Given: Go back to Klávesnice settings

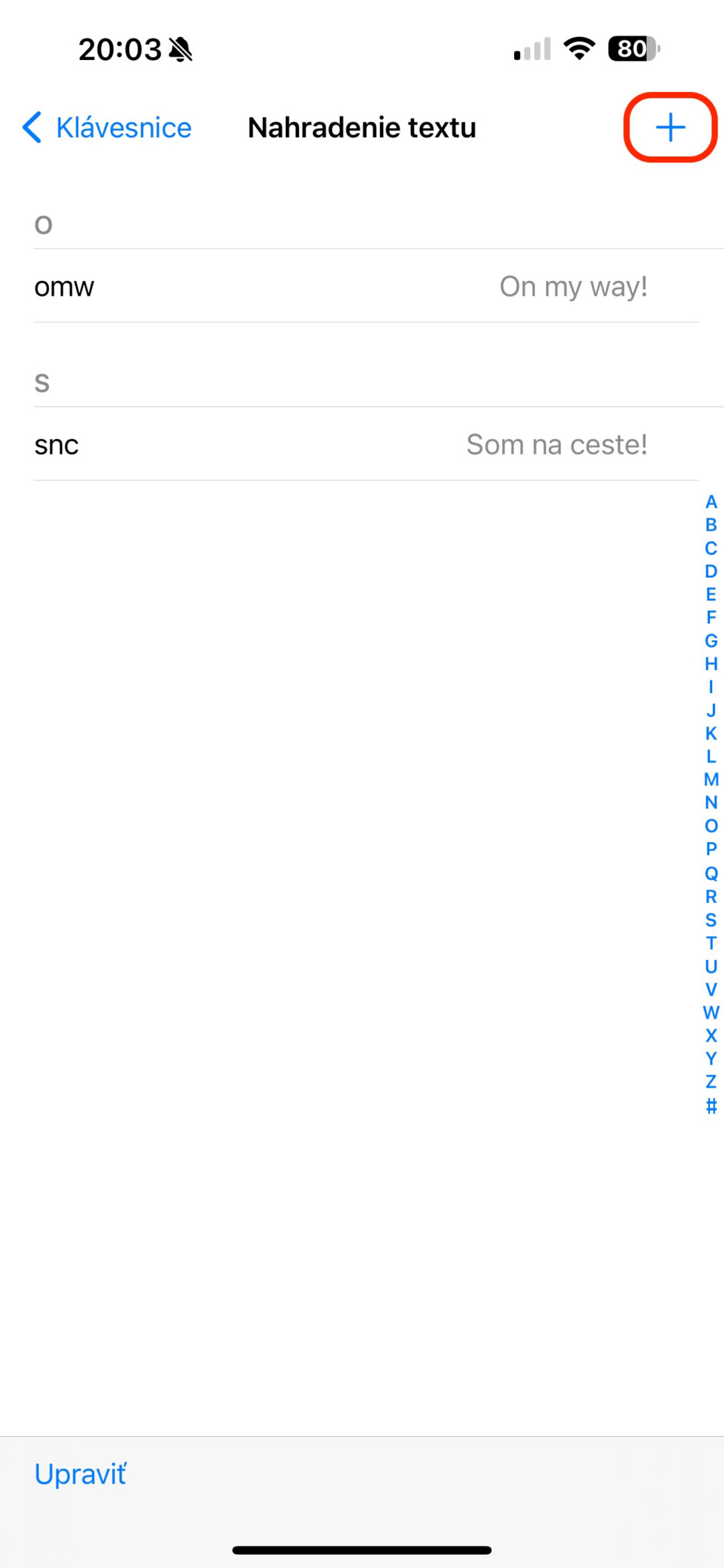Looking at the screenshot, I should pos(107,128).
